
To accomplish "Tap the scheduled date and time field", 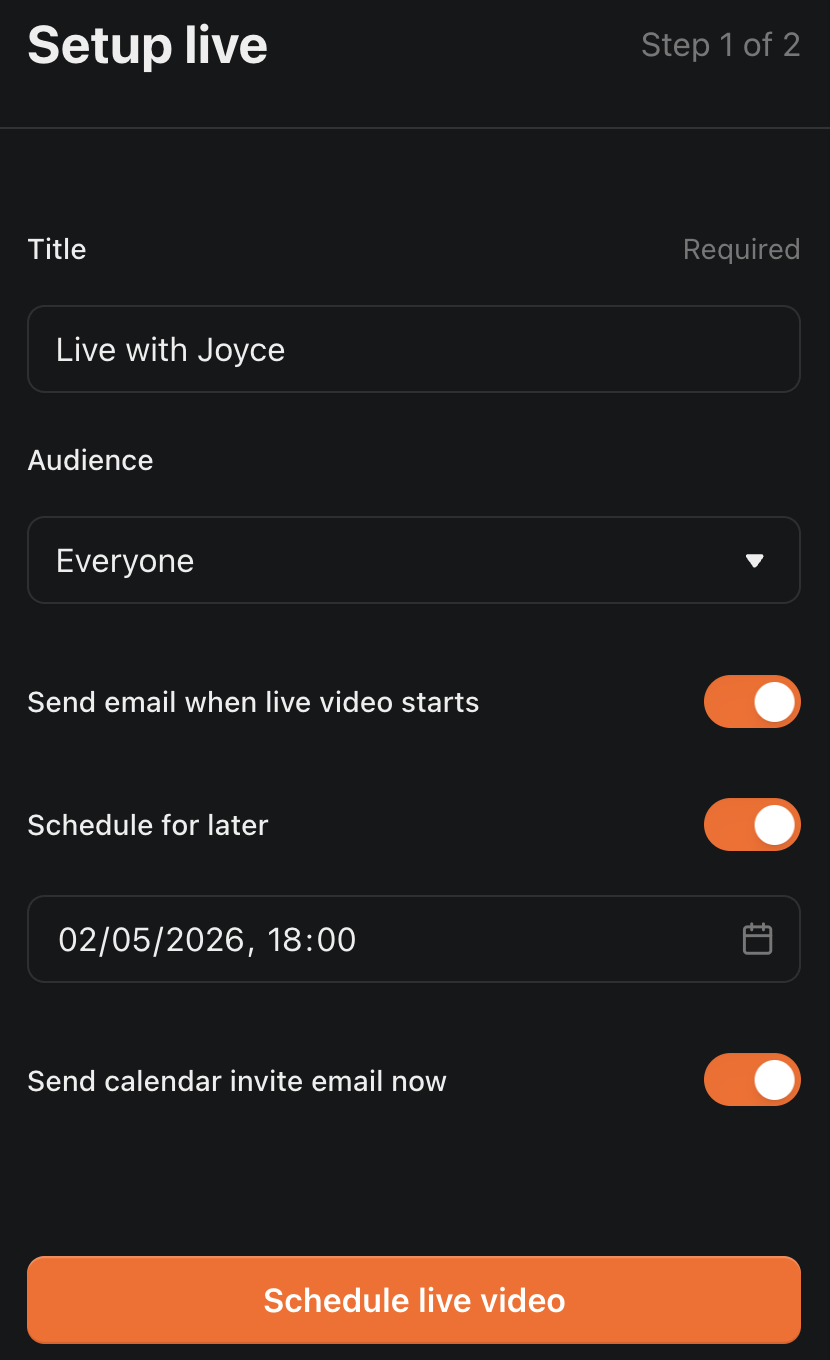I will click(414, 939).
